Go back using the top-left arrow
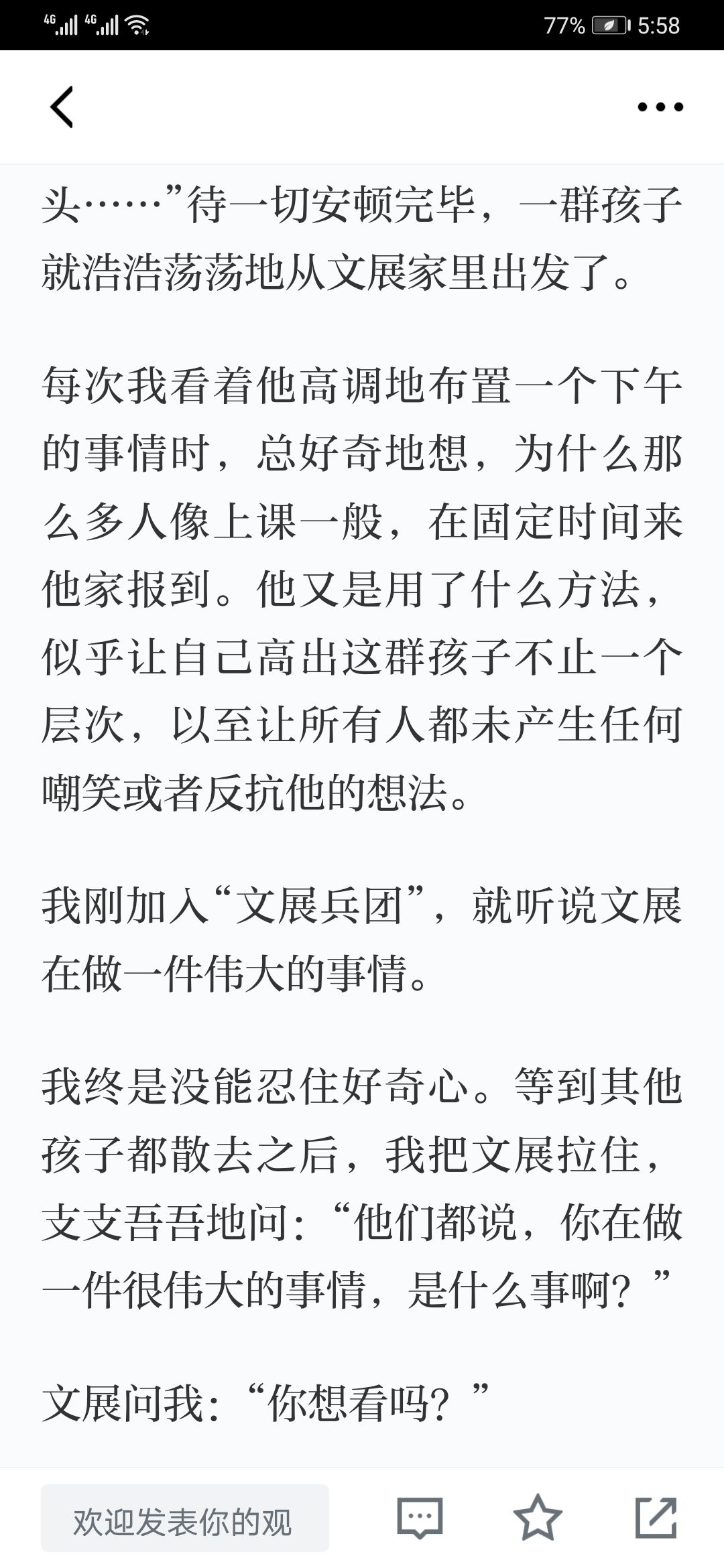724x1568 pixels. 61,107
